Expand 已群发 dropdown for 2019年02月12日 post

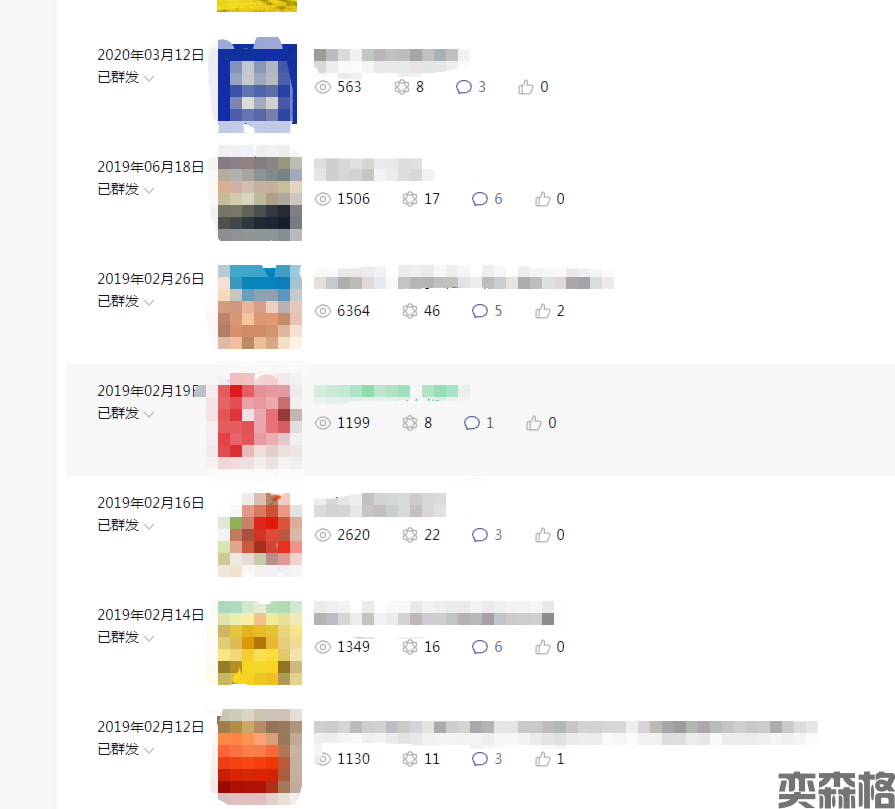(x=126, y=750)
